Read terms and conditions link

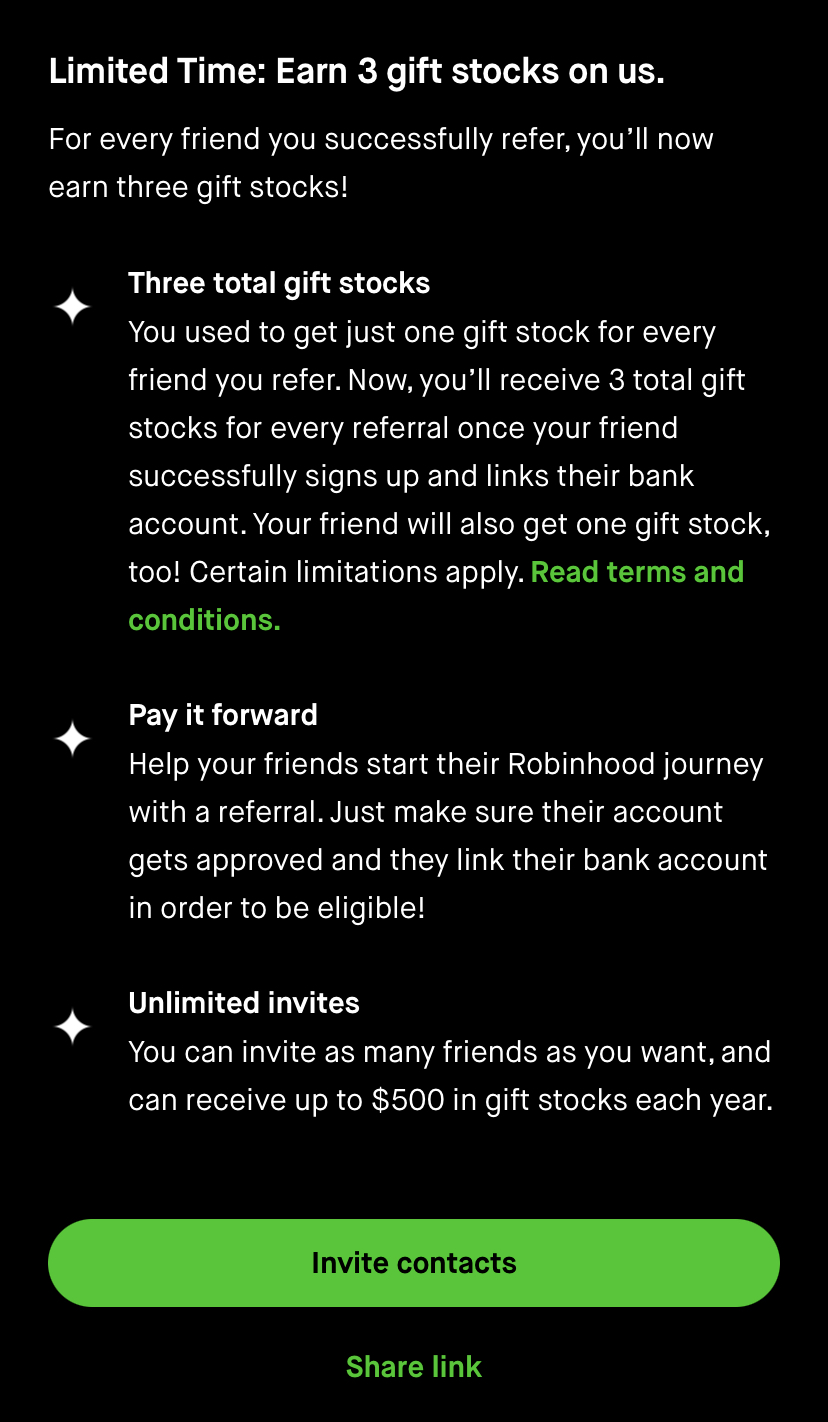(436, 596)
